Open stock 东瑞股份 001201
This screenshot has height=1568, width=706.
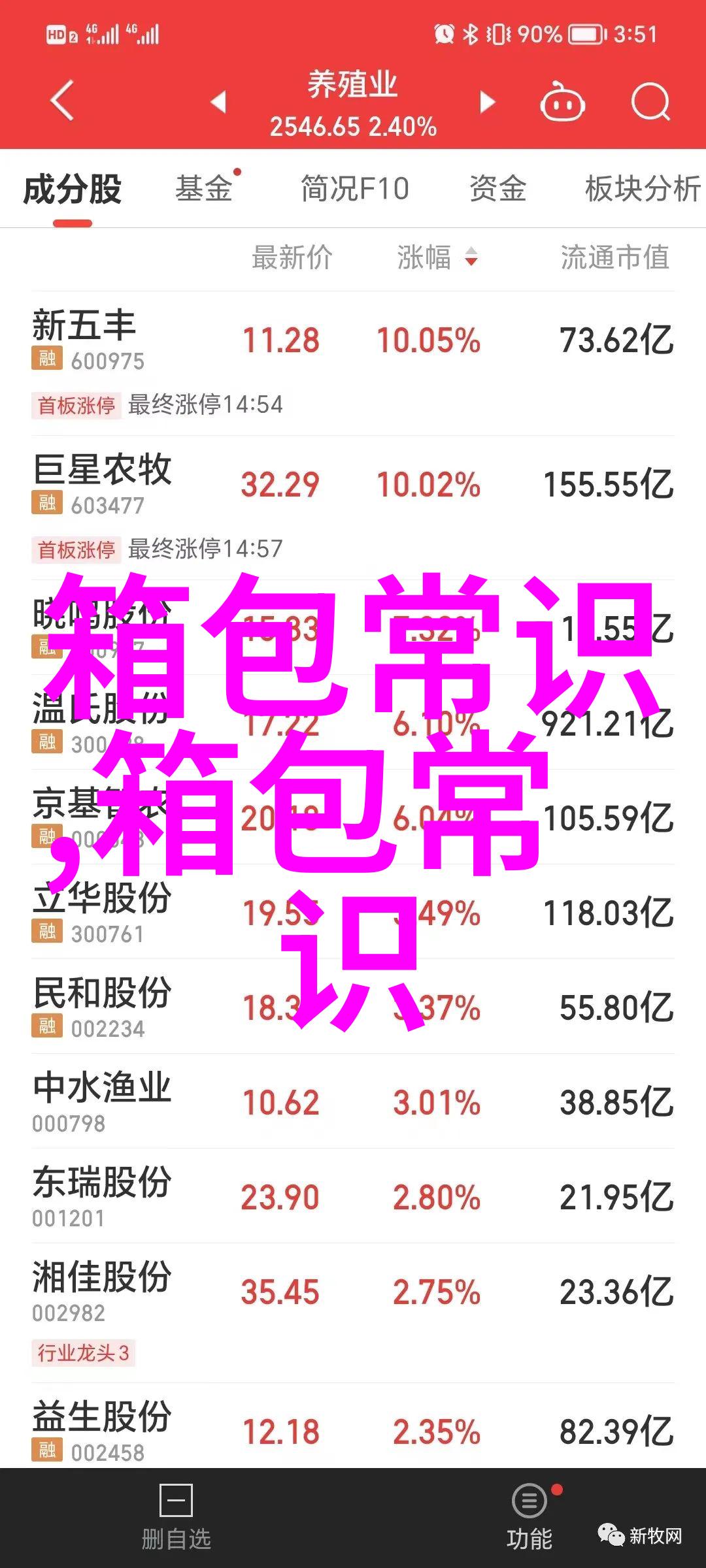(353, 1196)
